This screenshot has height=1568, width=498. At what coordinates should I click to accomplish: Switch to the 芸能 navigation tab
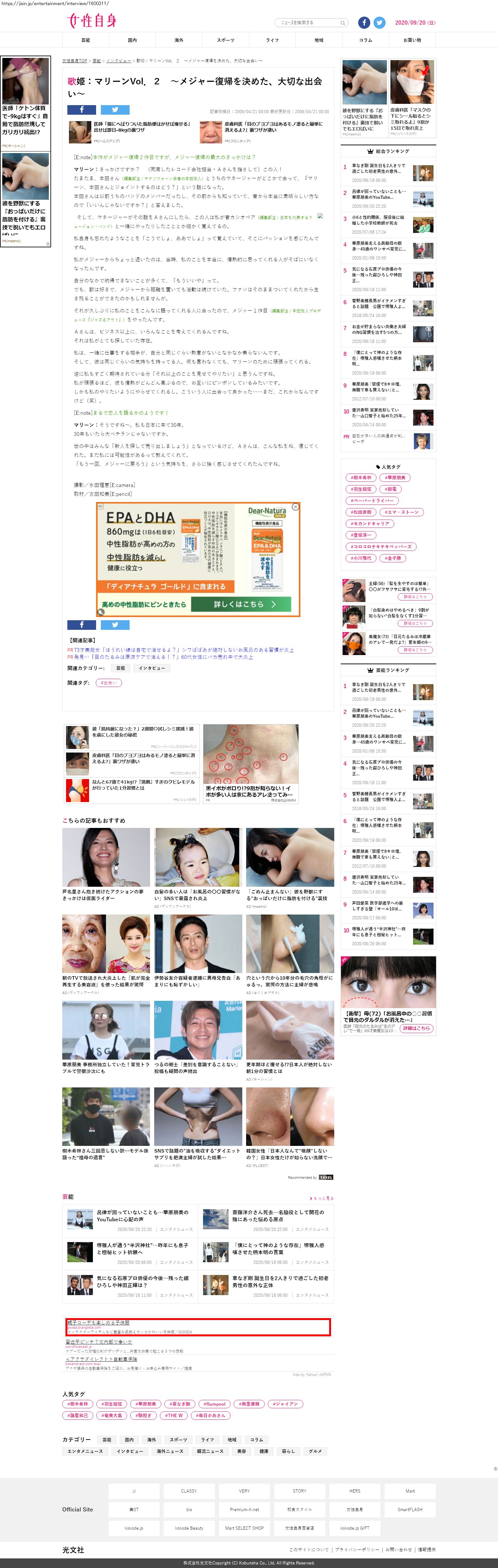coord(86,40)
